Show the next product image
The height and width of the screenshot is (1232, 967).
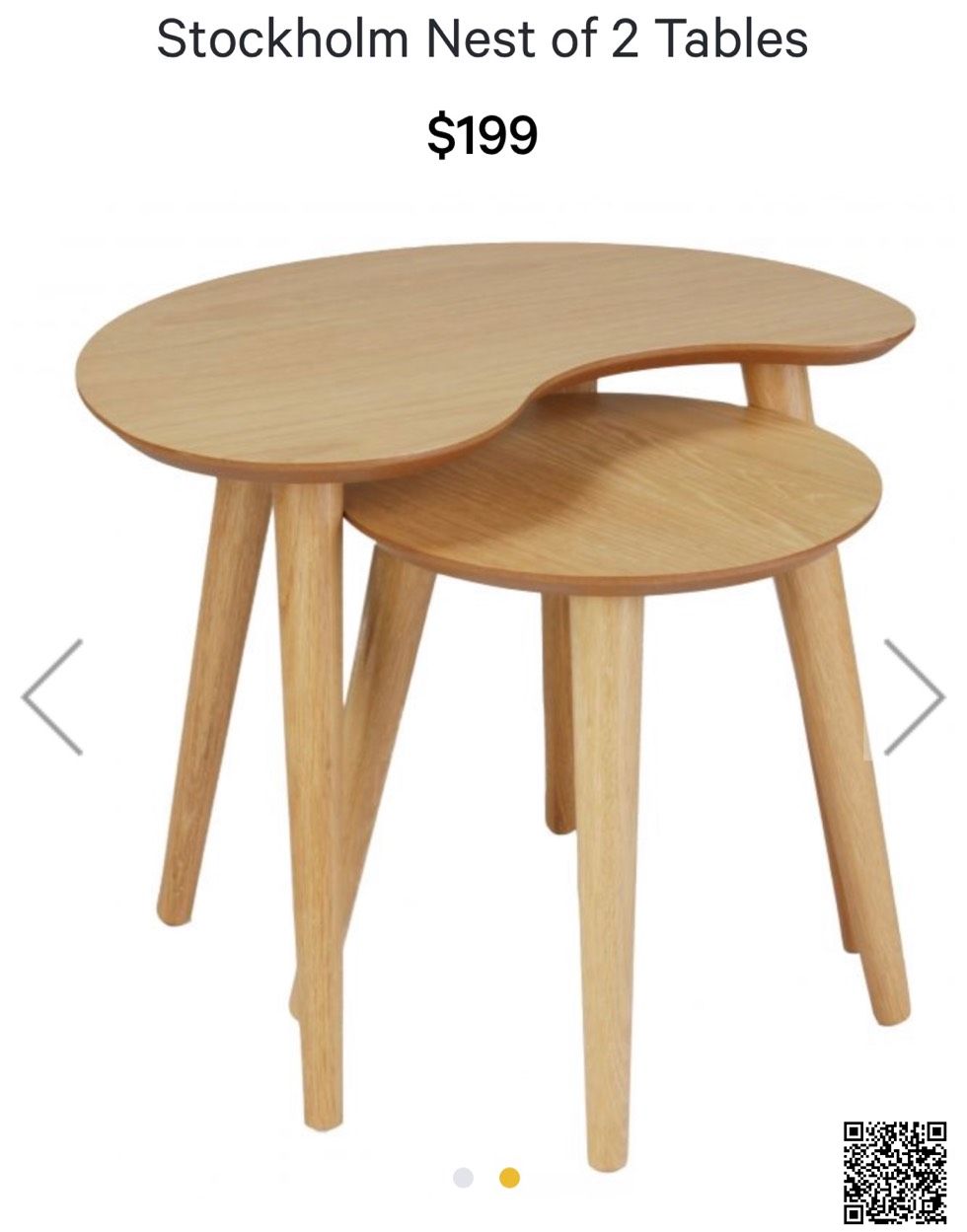tap(914, 696)
